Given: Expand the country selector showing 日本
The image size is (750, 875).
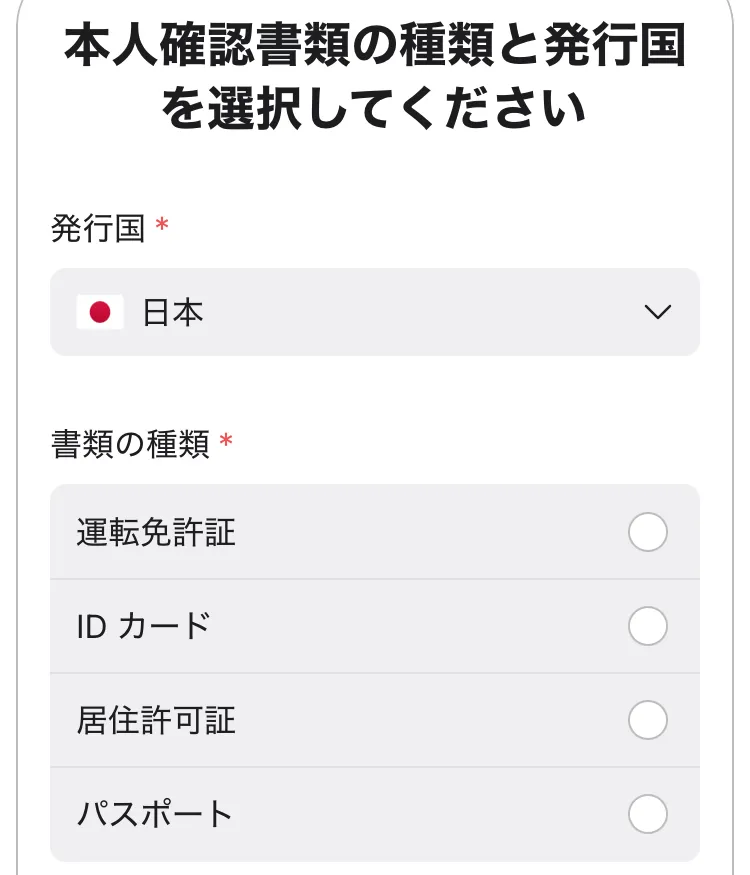Looking at the screenshot, I should point(375,312).
